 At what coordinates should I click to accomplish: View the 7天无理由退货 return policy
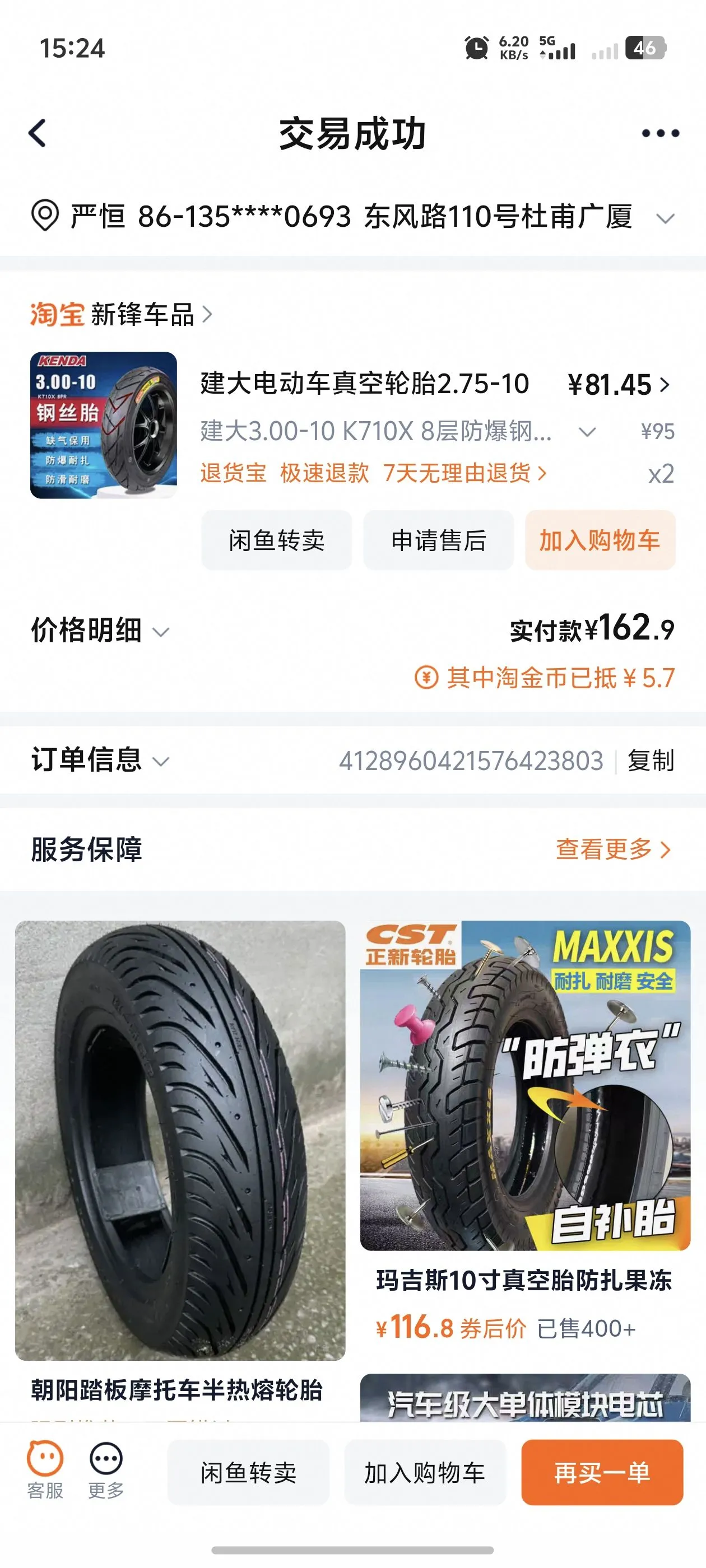464,473
